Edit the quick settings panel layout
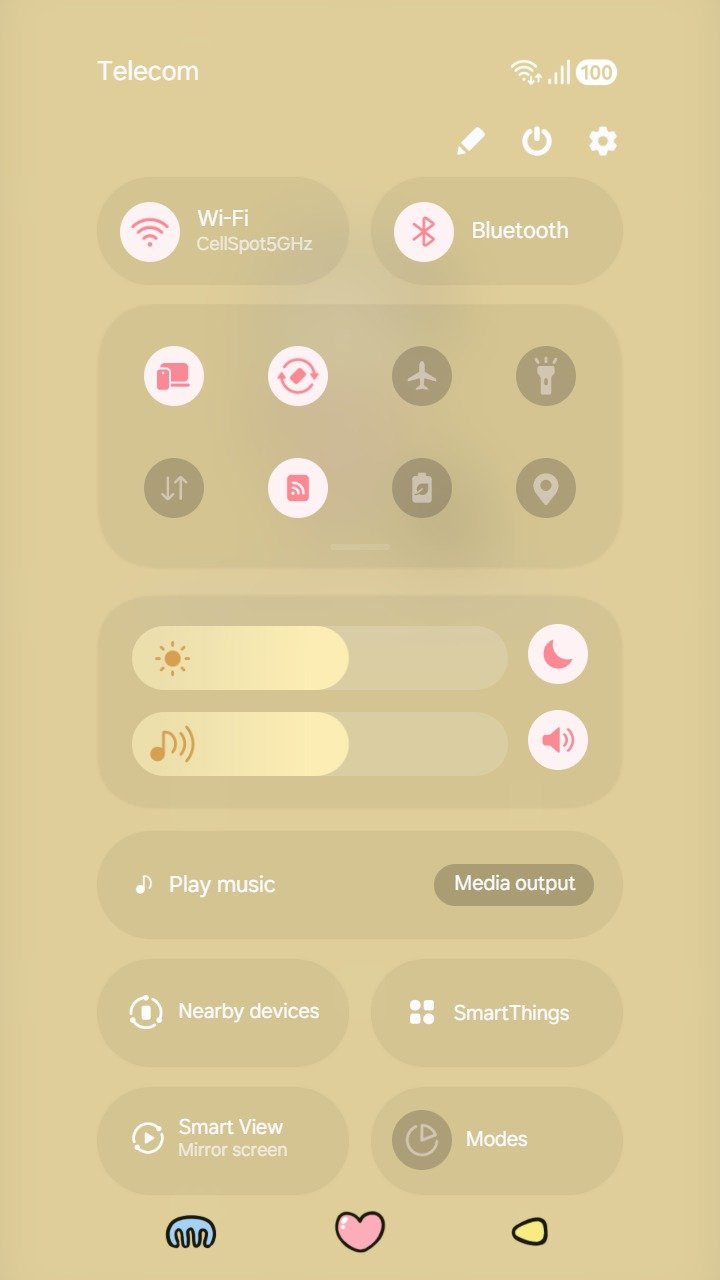This screenshot has height=1280, width=720. pos(470,141)
